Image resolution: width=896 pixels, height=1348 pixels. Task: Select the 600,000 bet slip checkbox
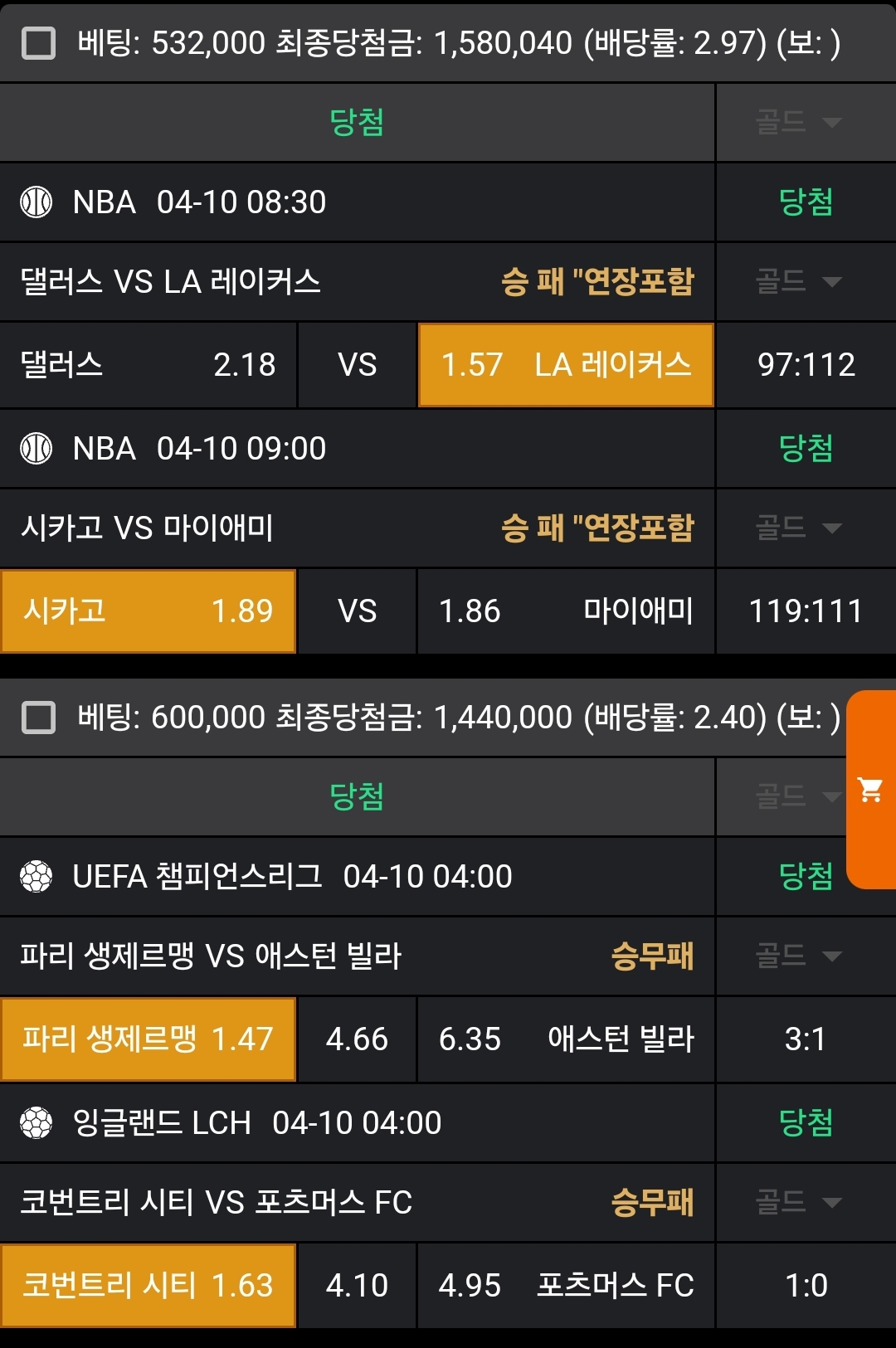pyautogui.click(x=38, y=718)
